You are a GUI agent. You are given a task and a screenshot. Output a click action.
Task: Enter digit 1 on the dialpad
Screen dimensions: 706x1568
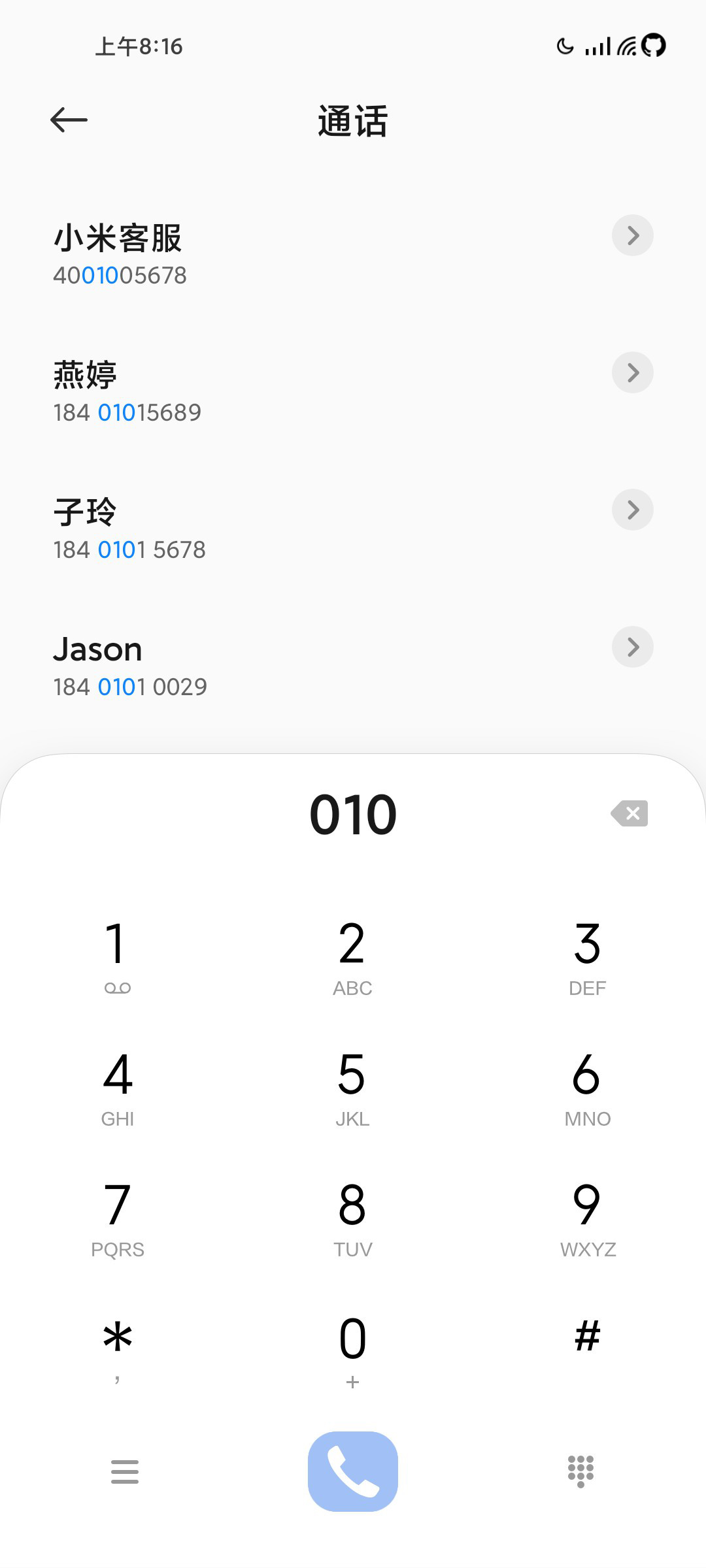tap(118, 957)
